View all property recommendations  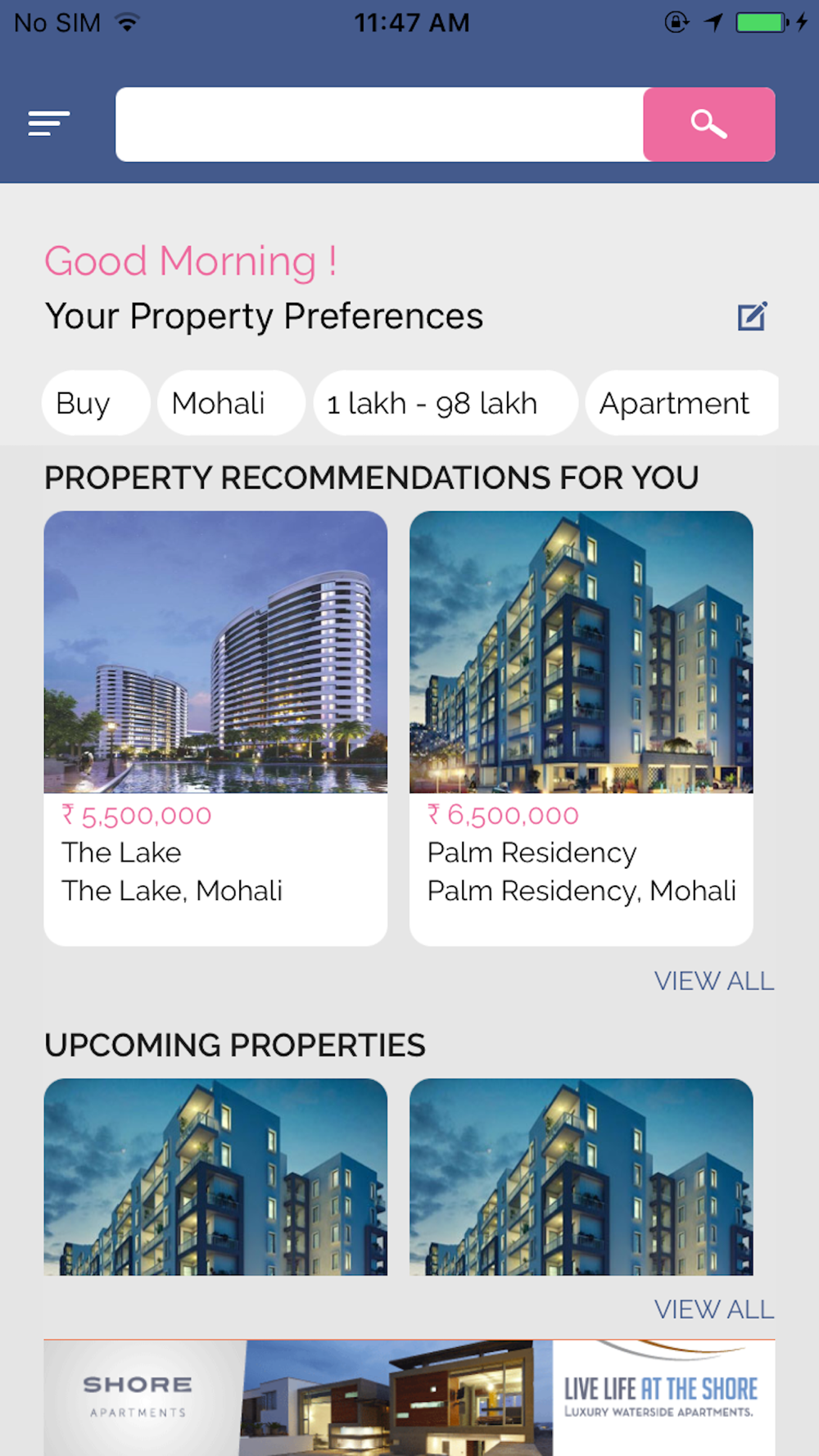pos(713,980)
